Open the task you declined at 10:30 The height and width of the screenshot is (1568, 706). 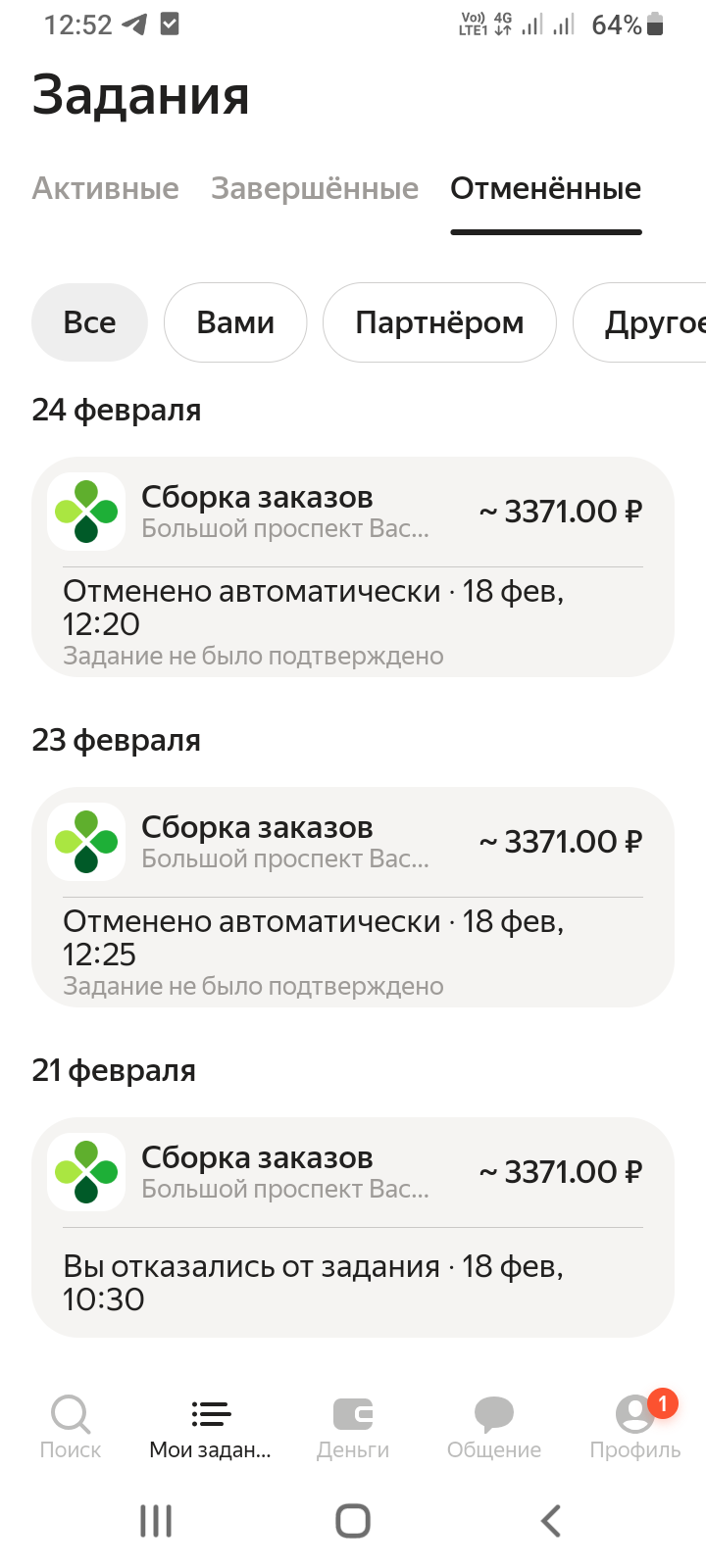point(353,1227)
